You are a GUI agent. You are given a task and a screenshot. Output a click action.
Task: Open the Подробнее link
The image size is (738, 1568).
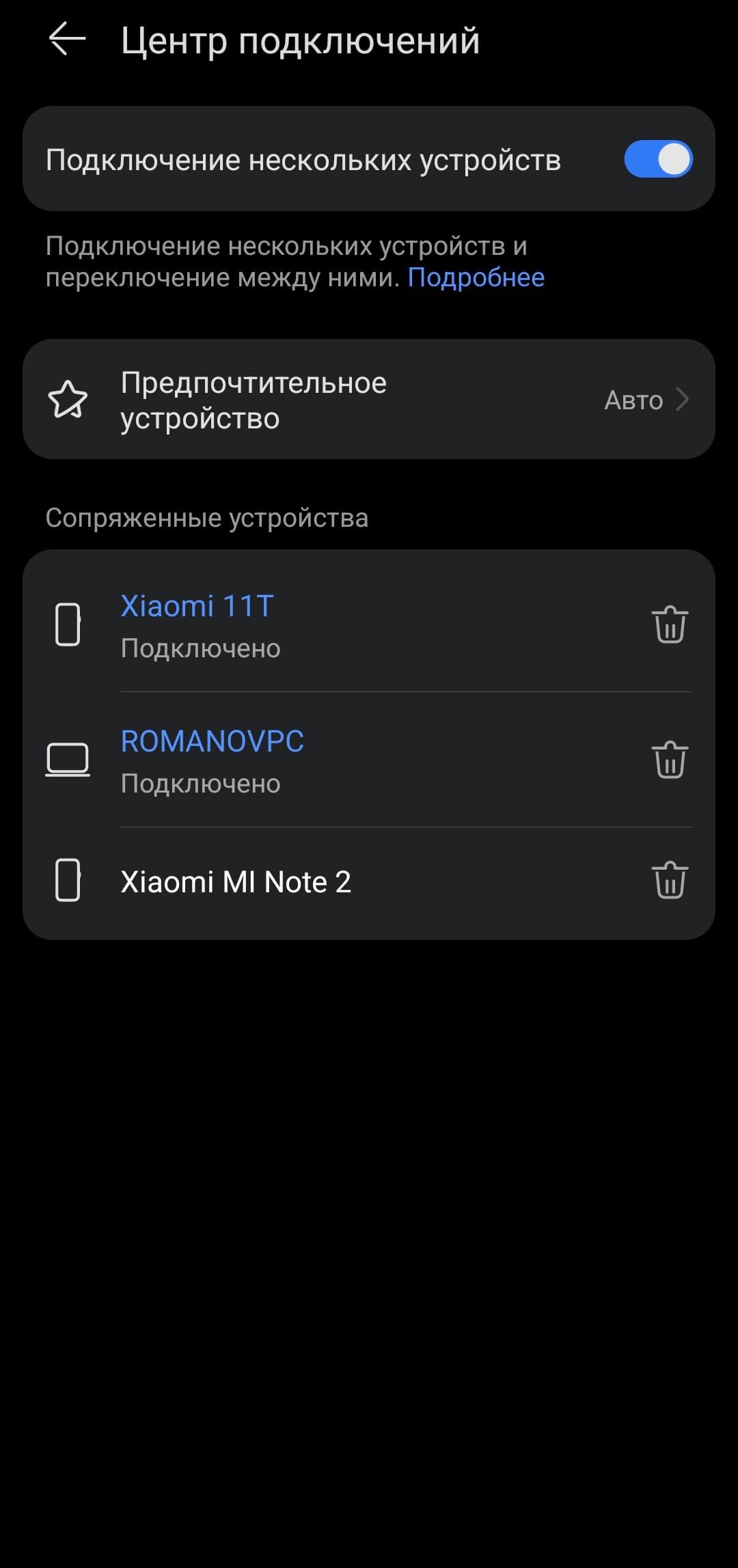pyautogui.click(x=476, y=278)
